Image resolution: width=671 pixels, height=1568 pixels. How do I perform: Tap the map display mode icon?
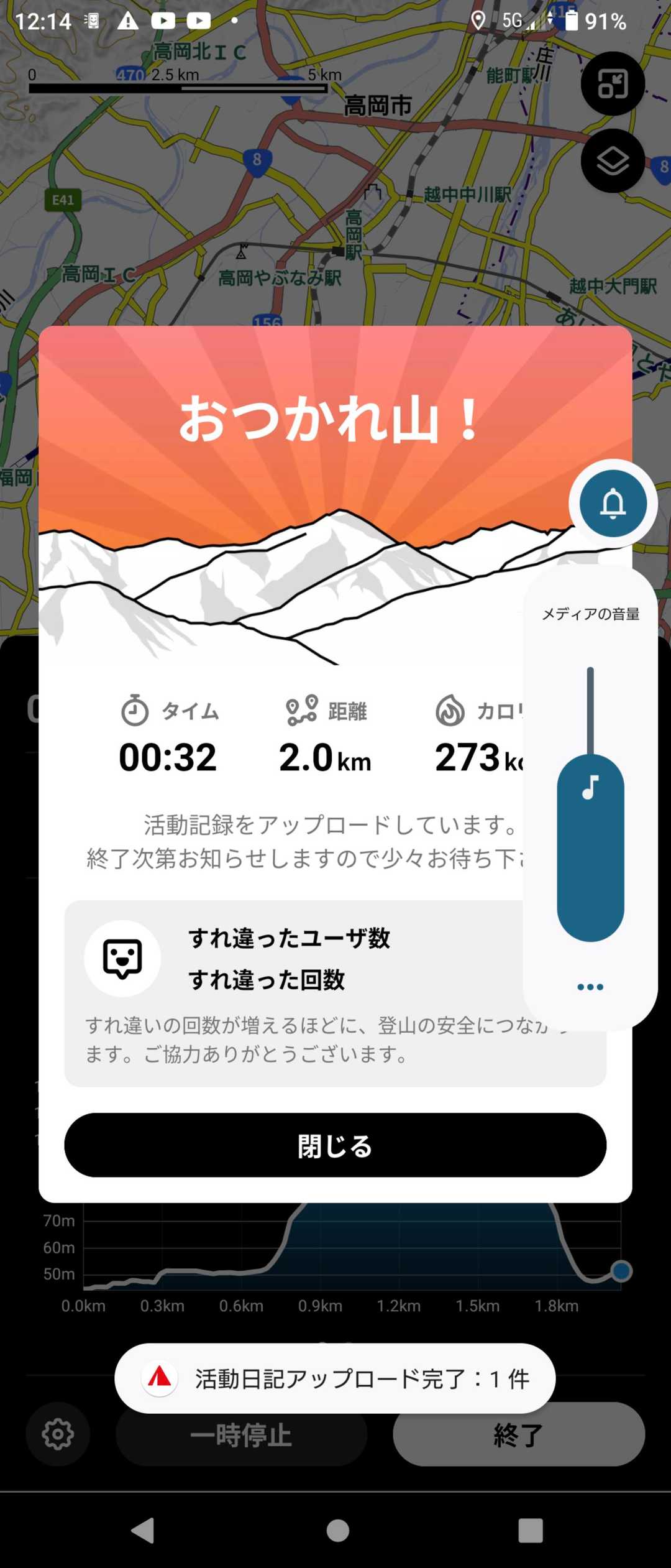pos(613,83)
